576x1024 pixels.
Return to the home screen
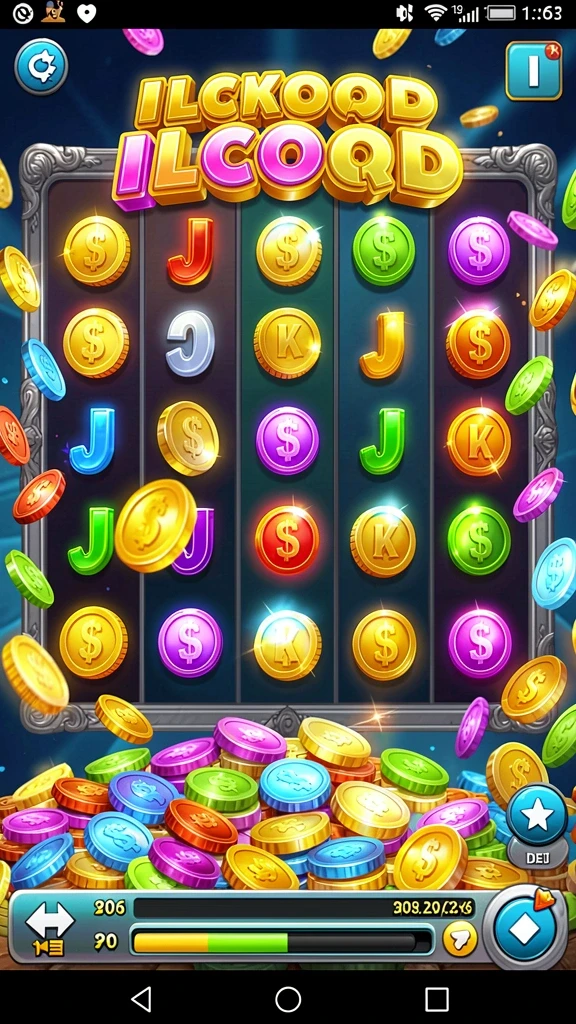tap(288, 999)
